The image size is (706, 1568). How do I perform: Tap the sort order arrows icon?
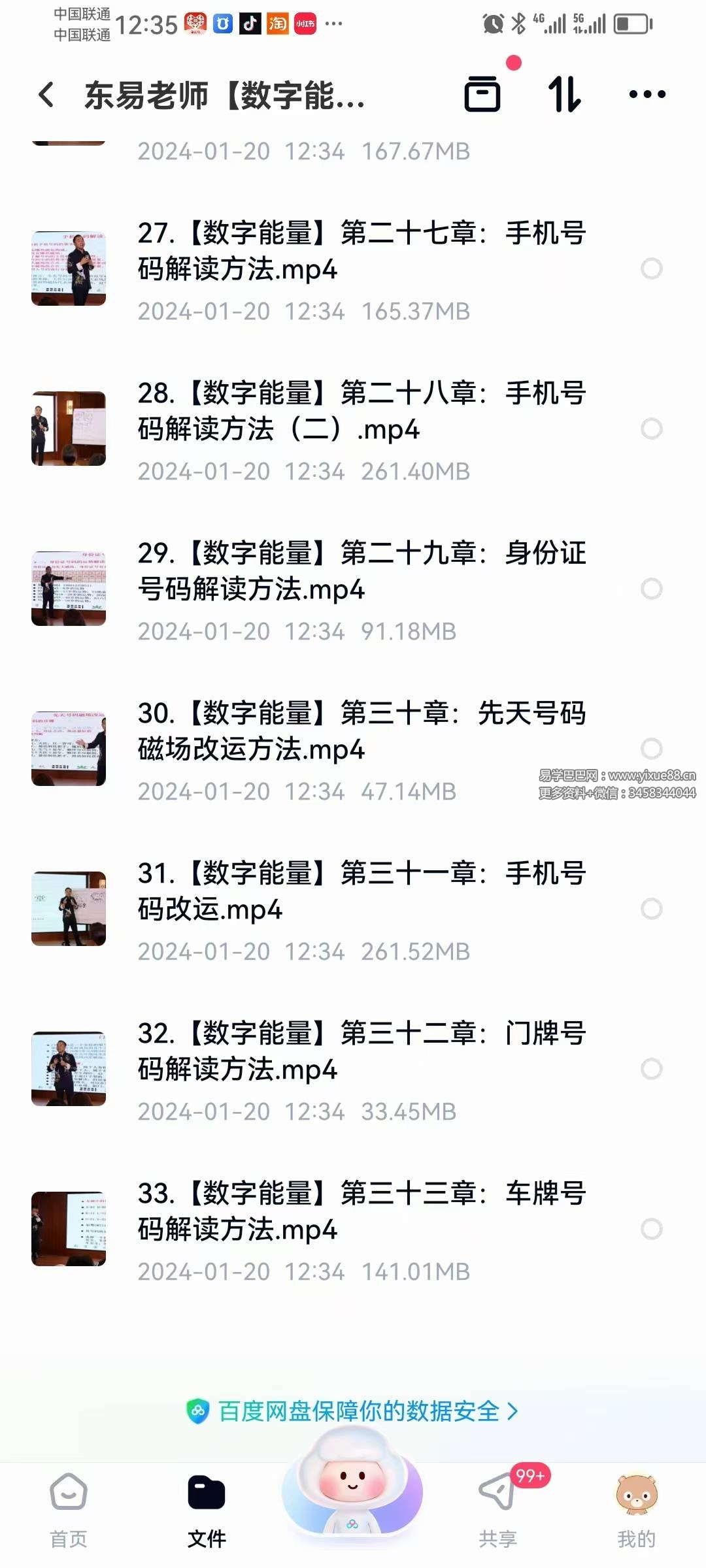tap(567, 95)
